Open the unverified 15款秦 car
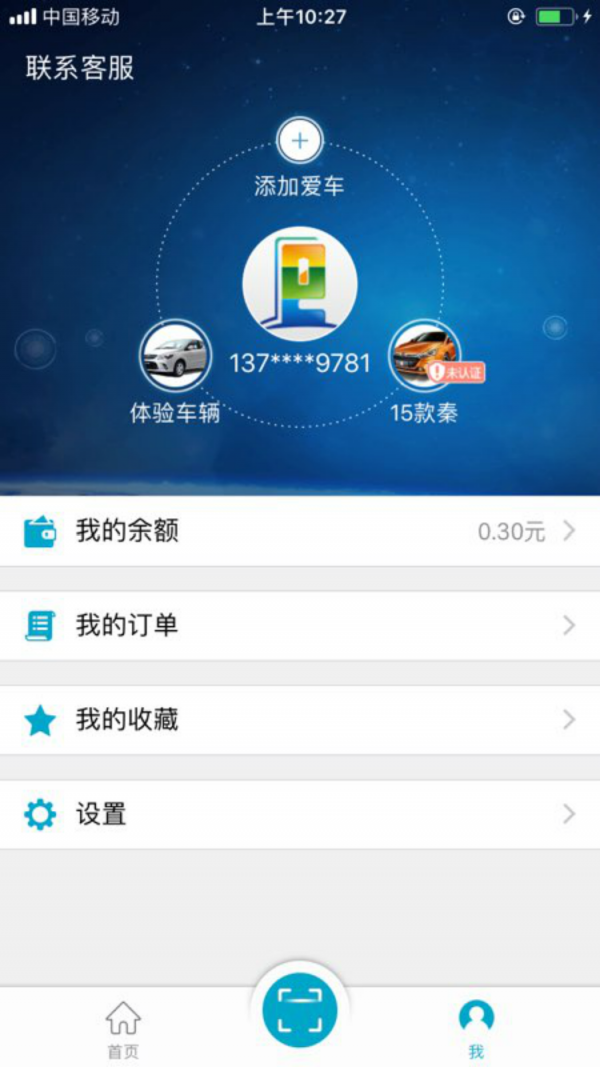The height and width of the screenshot is (1067, 600). coord(424,355)
